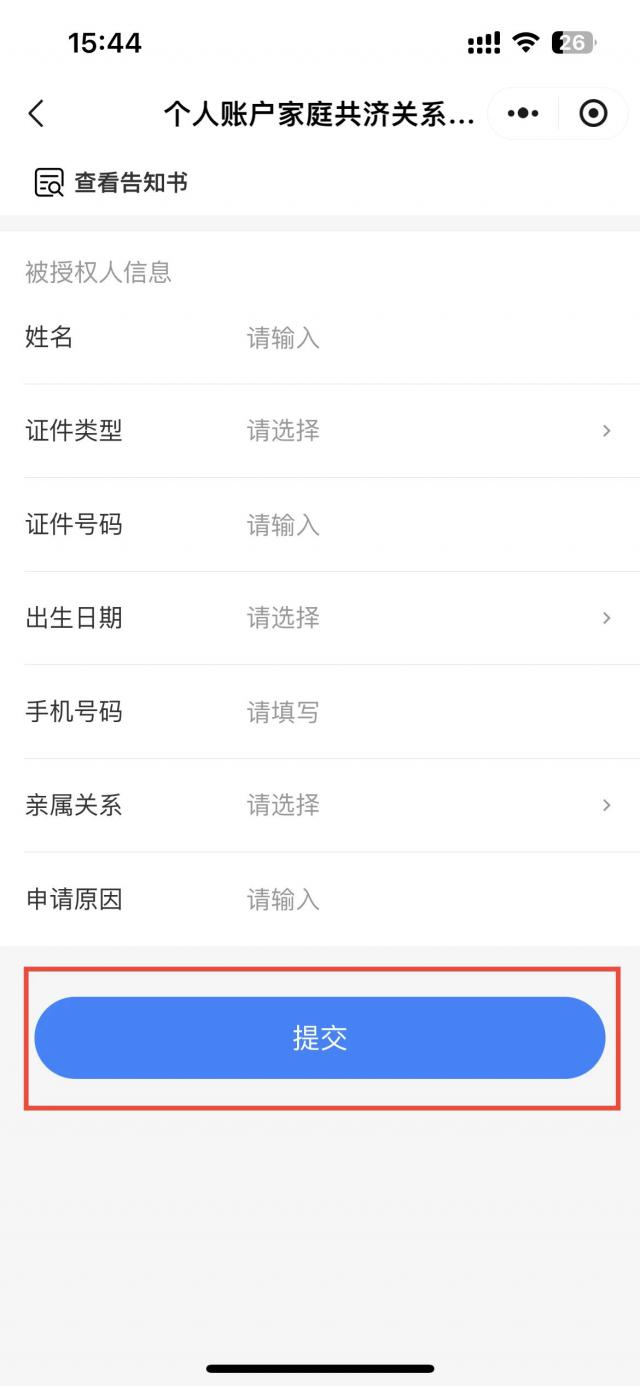This screenshot has width=640, height=1386.
Task: Go back using the arrow icon
Action: pos(37,113)
